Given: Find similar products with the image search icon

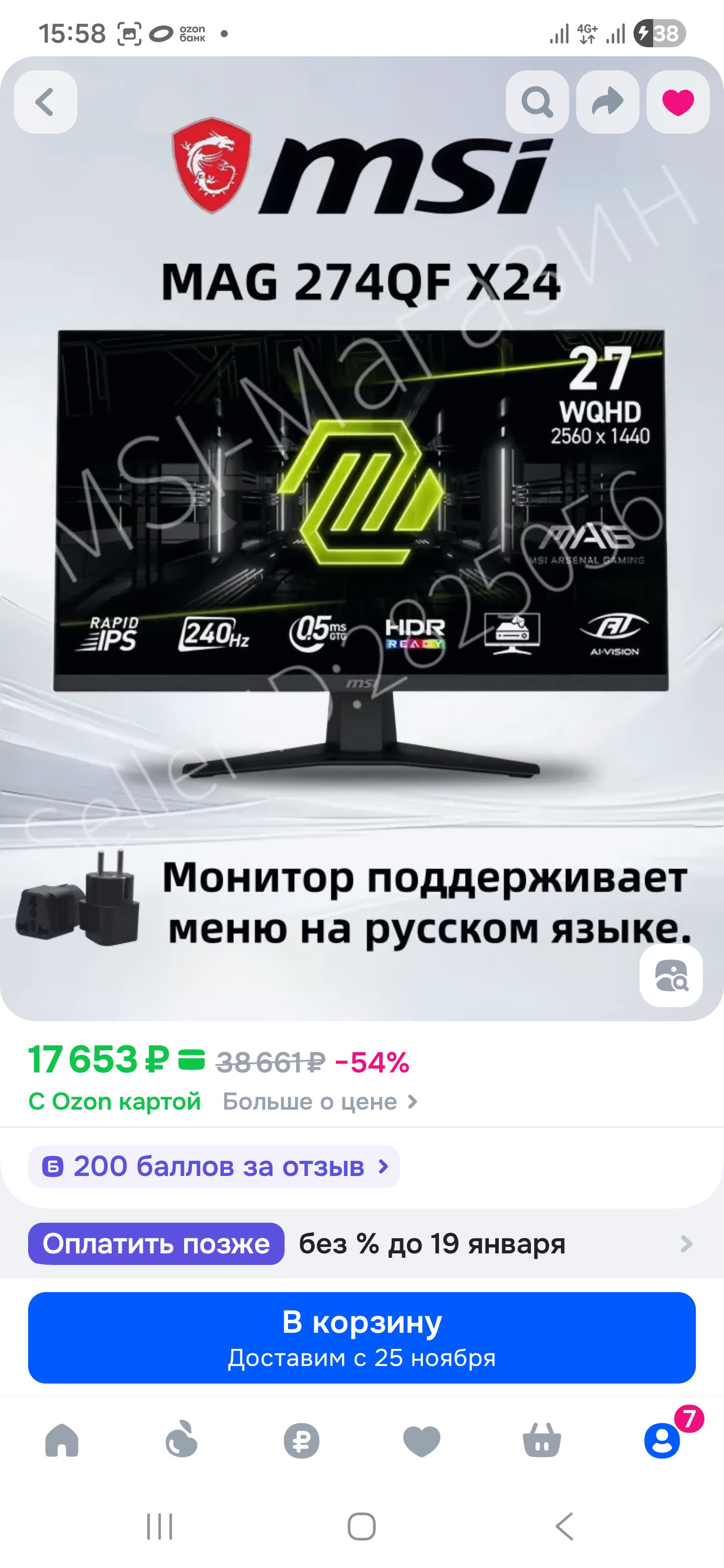Looking at the screenshot, I should click(670, 976).
